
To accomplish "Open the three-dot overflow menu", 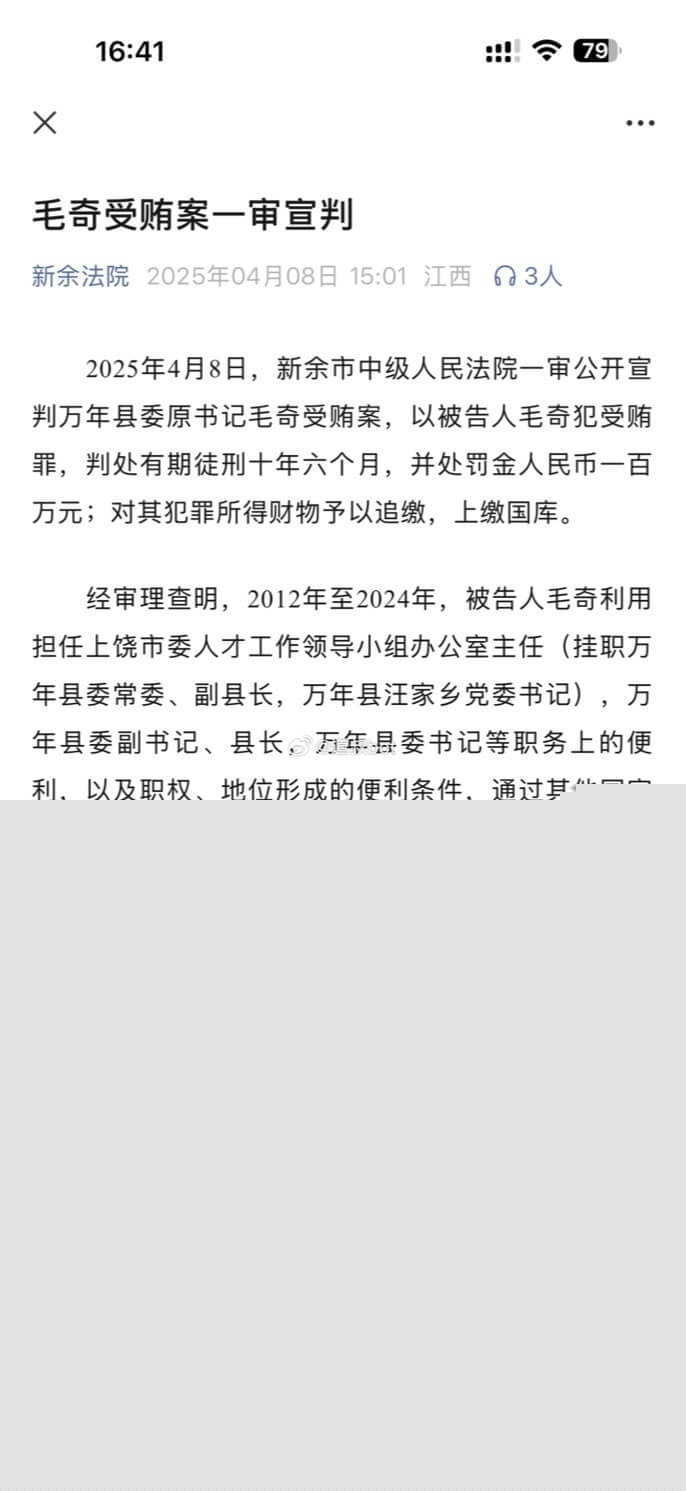I will click(640, 123).
